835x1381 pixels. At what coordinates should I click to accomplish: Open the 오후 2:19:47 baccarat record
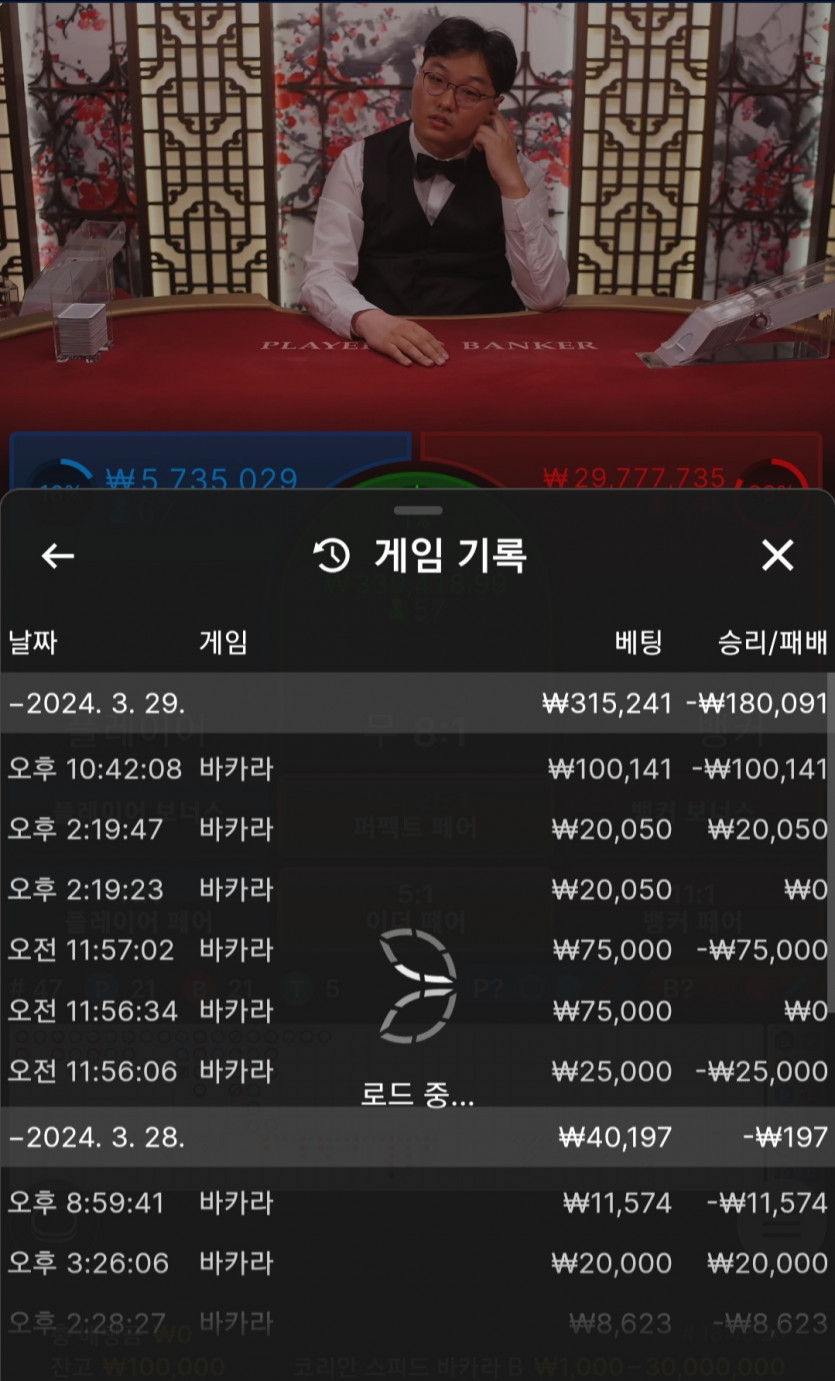click(417, 829)
